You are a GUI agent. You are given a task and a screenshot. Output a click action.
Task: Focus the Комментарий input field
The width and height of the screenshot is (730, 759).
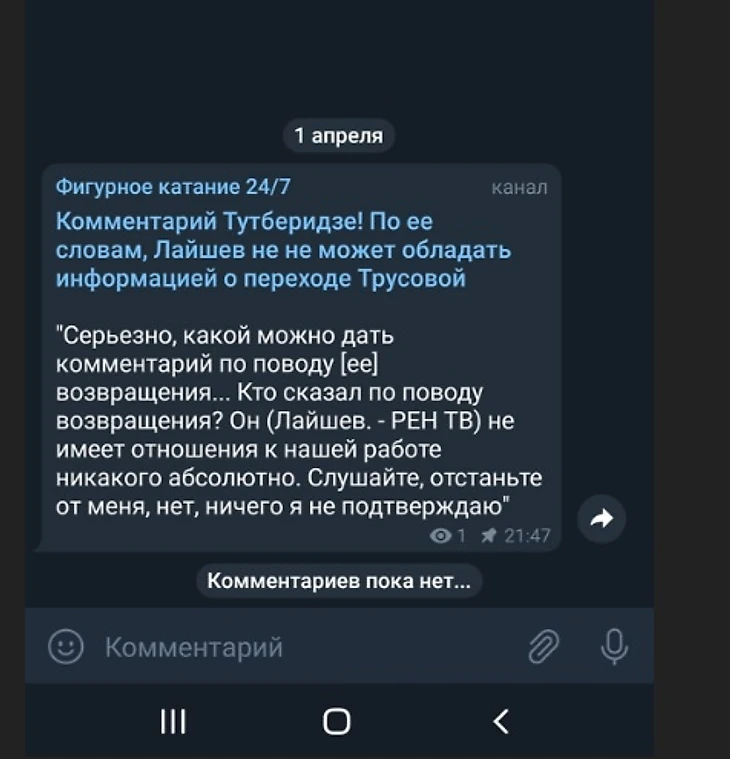pos(300,648)
